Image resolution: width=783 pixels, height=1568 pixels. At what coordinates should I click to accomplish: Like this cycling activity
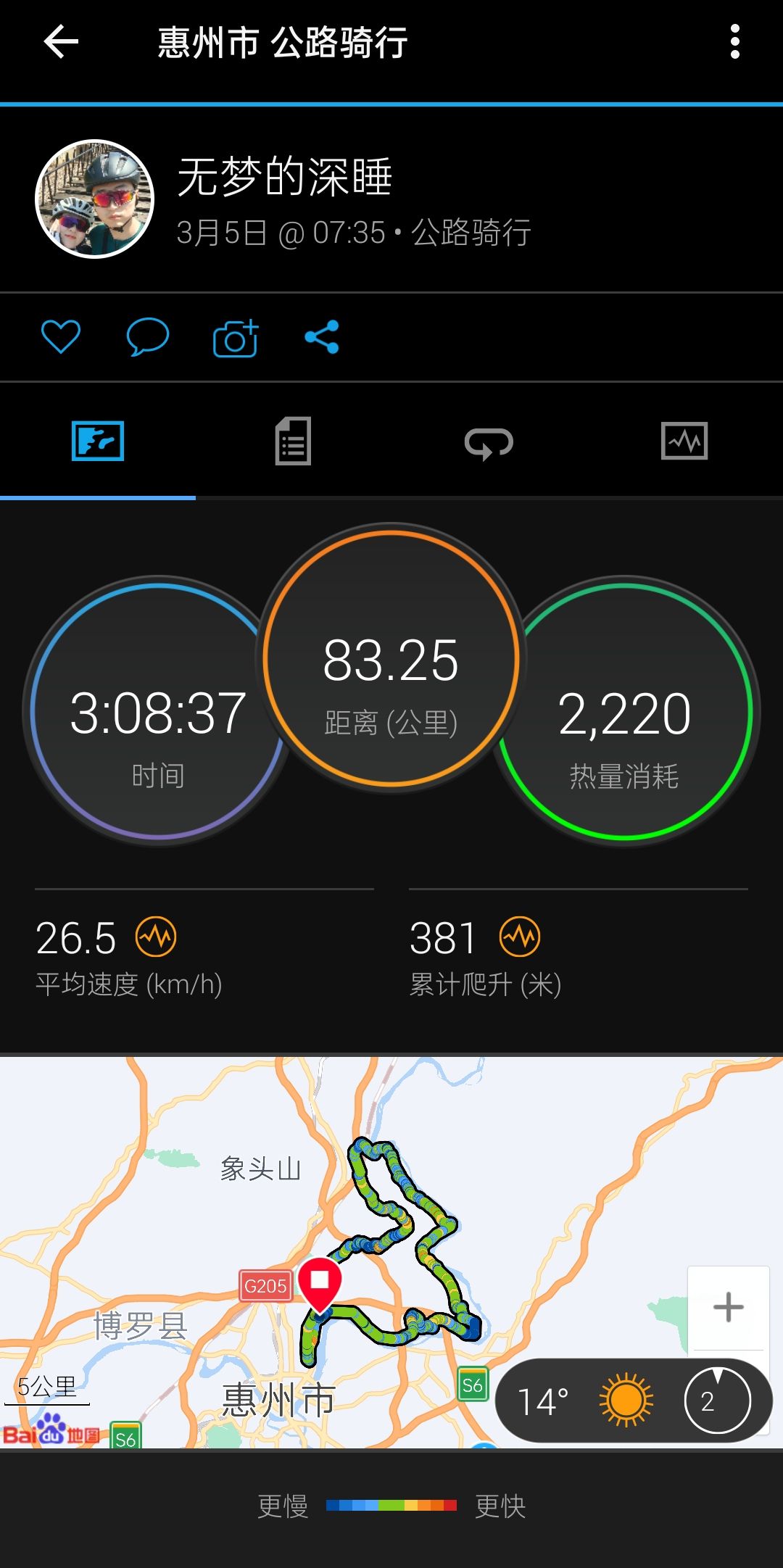coord(61,337)
